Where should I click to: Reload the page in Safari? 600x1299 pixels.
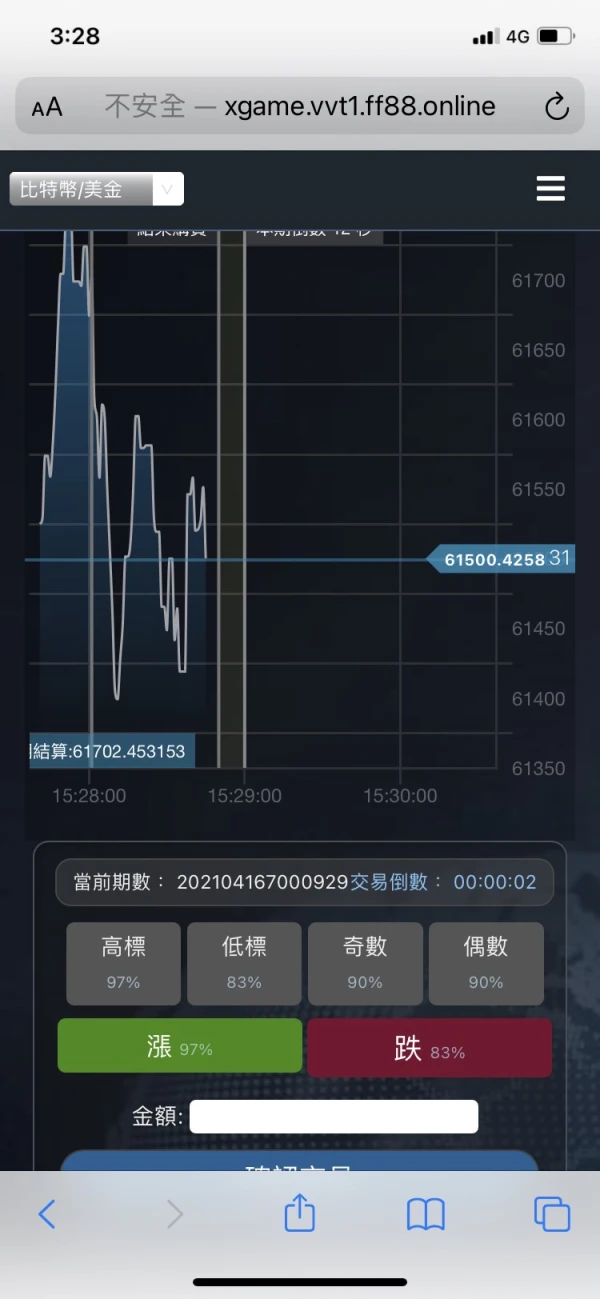click(556, 106)
